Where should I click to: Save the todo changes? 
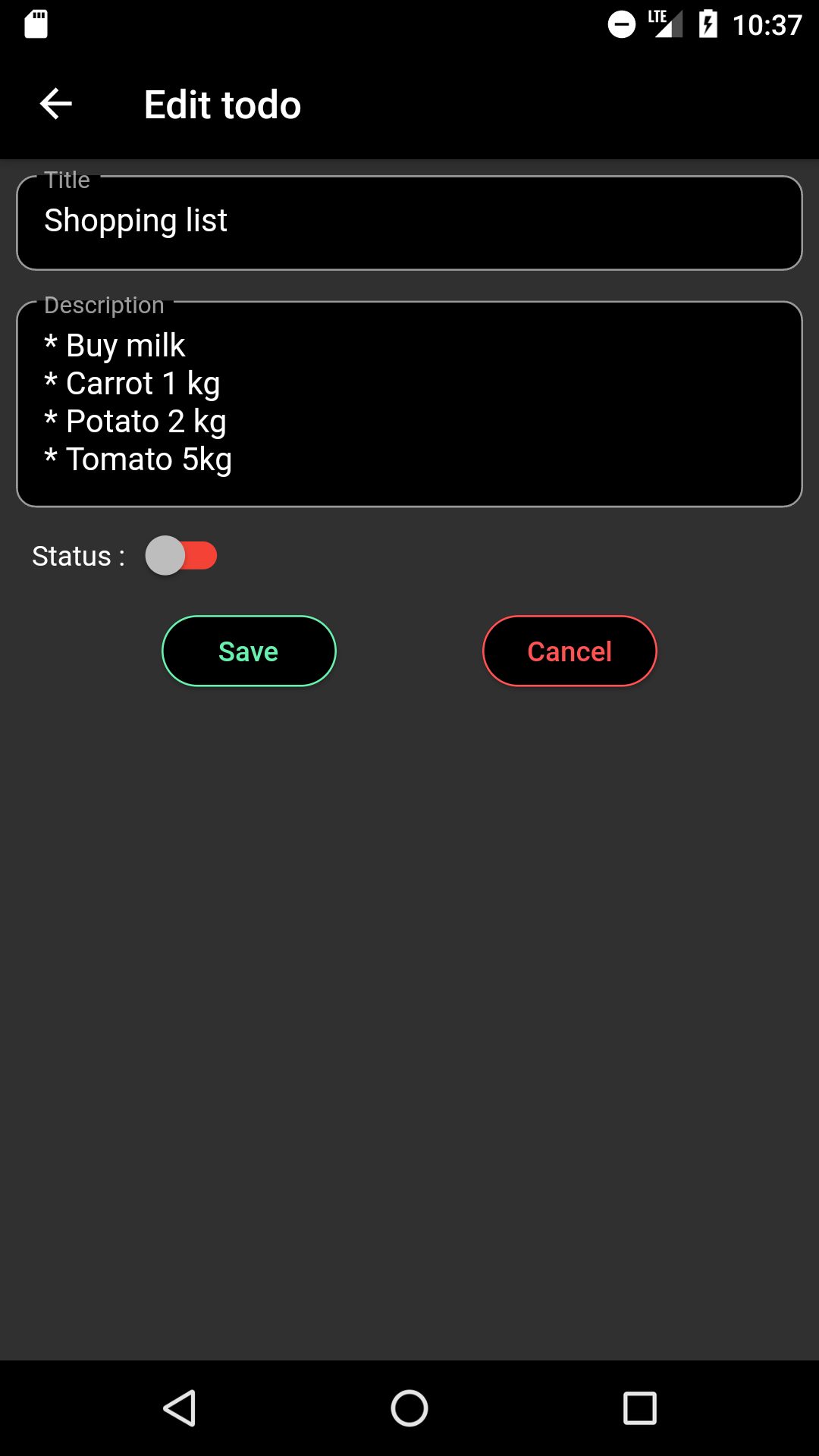[x=249, y=651]
